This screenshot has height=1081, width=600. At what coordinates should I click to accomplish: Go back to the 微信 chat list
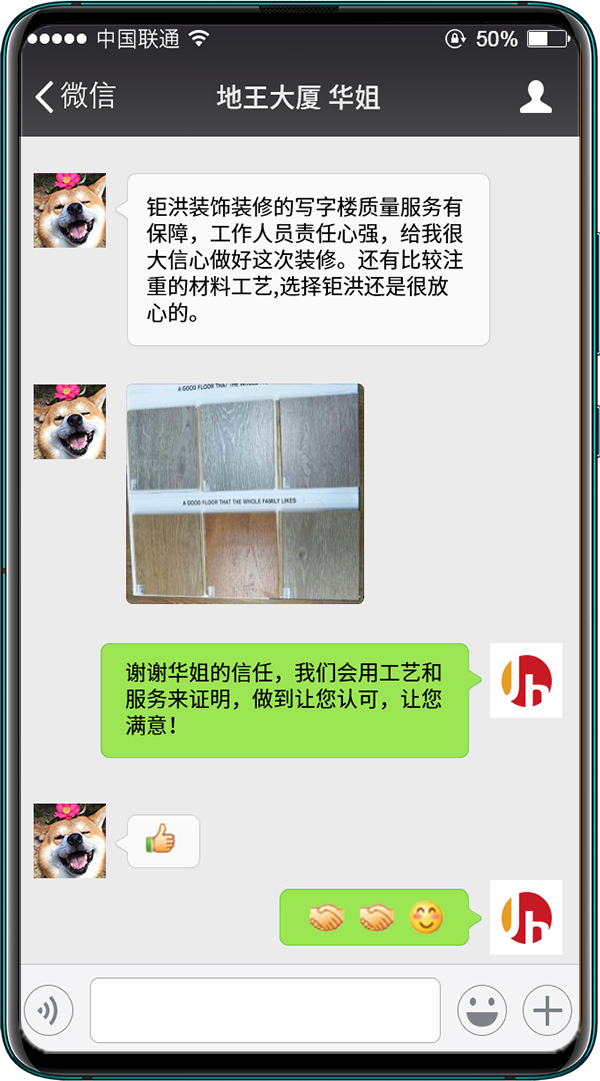[74, 97]
